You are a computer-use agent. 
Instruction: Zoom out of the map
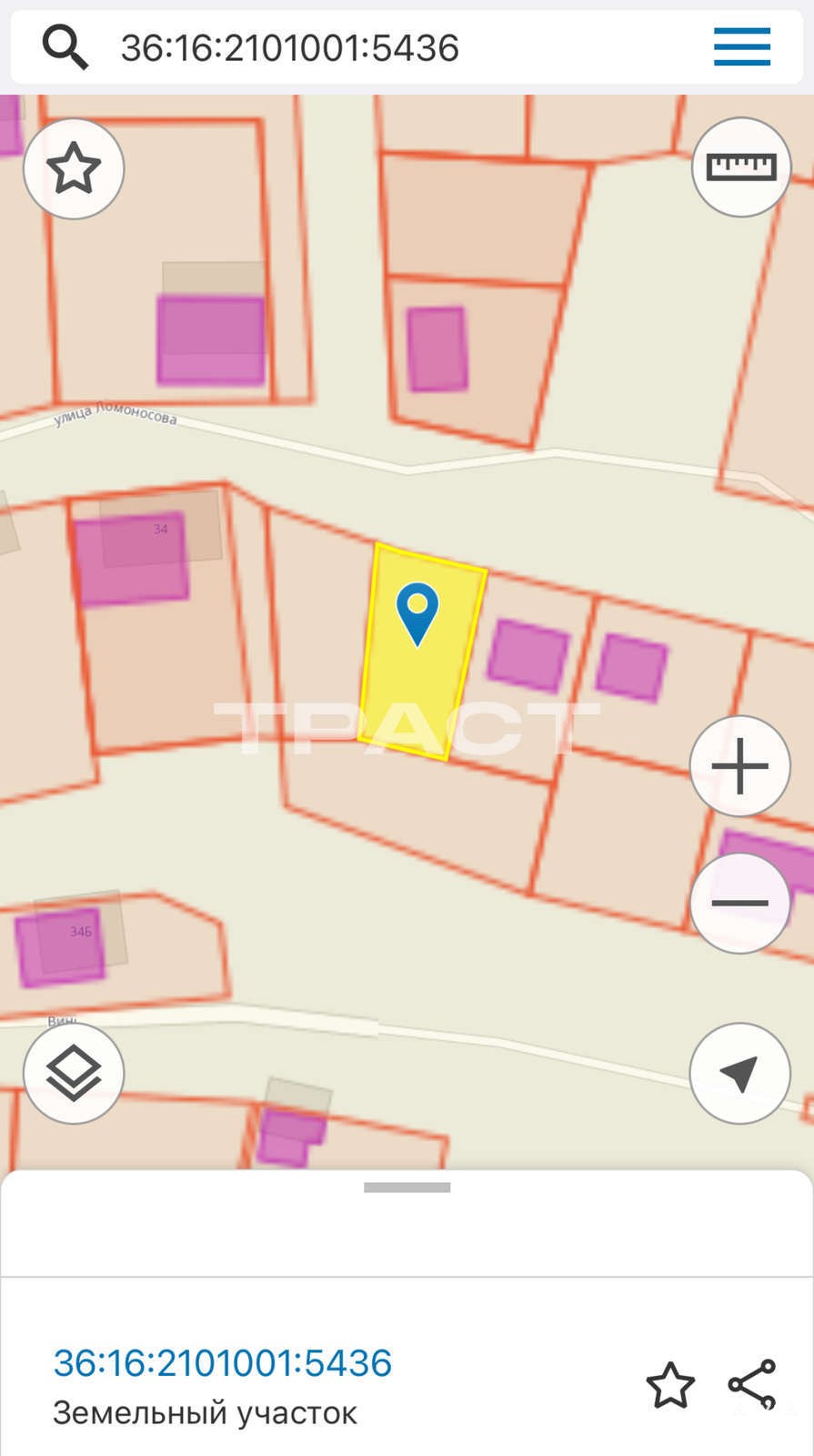[739, 903]
